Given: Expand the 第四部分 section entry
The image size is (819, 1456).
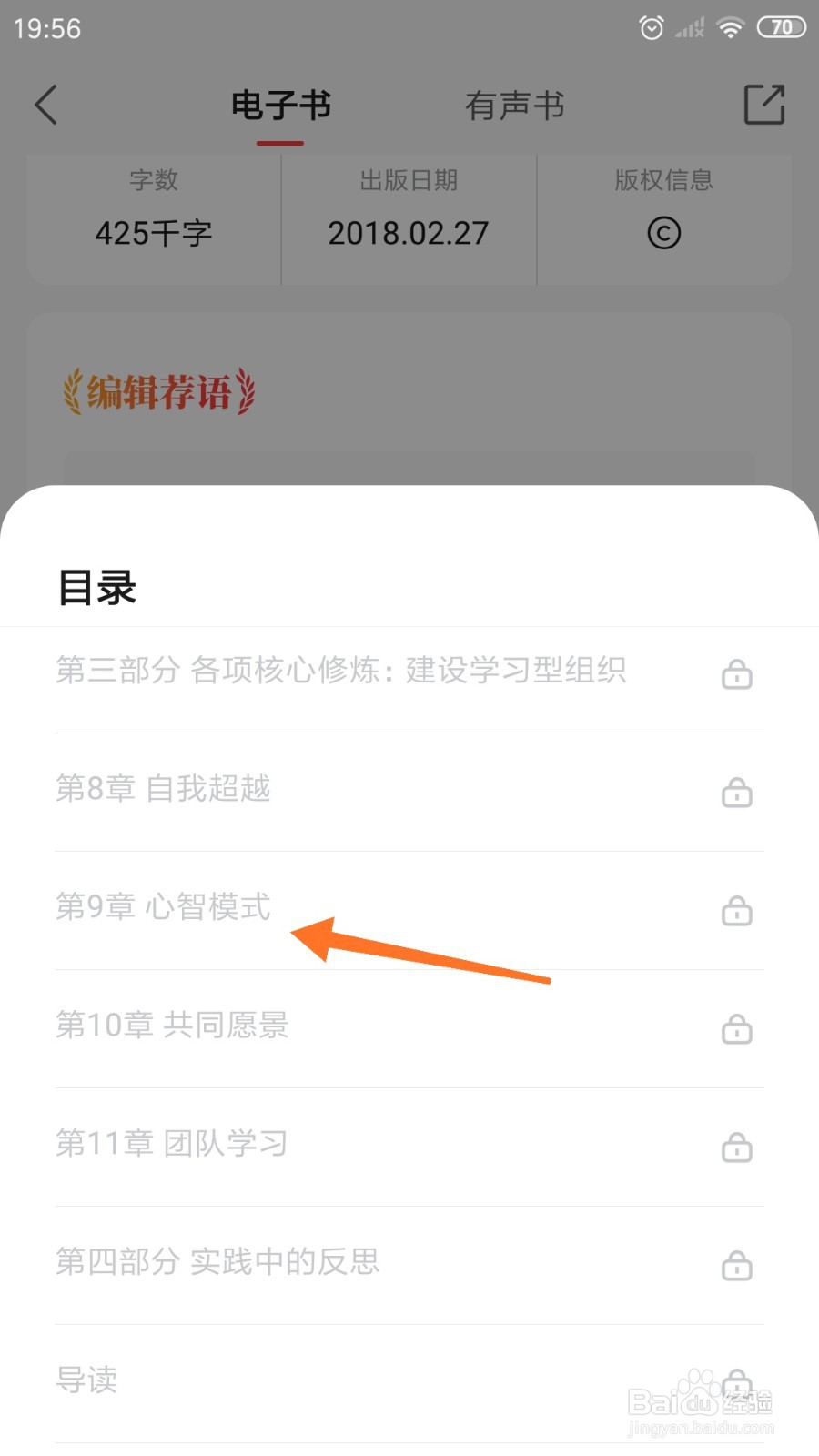Looking at the screenshot, I should 218,1262.
